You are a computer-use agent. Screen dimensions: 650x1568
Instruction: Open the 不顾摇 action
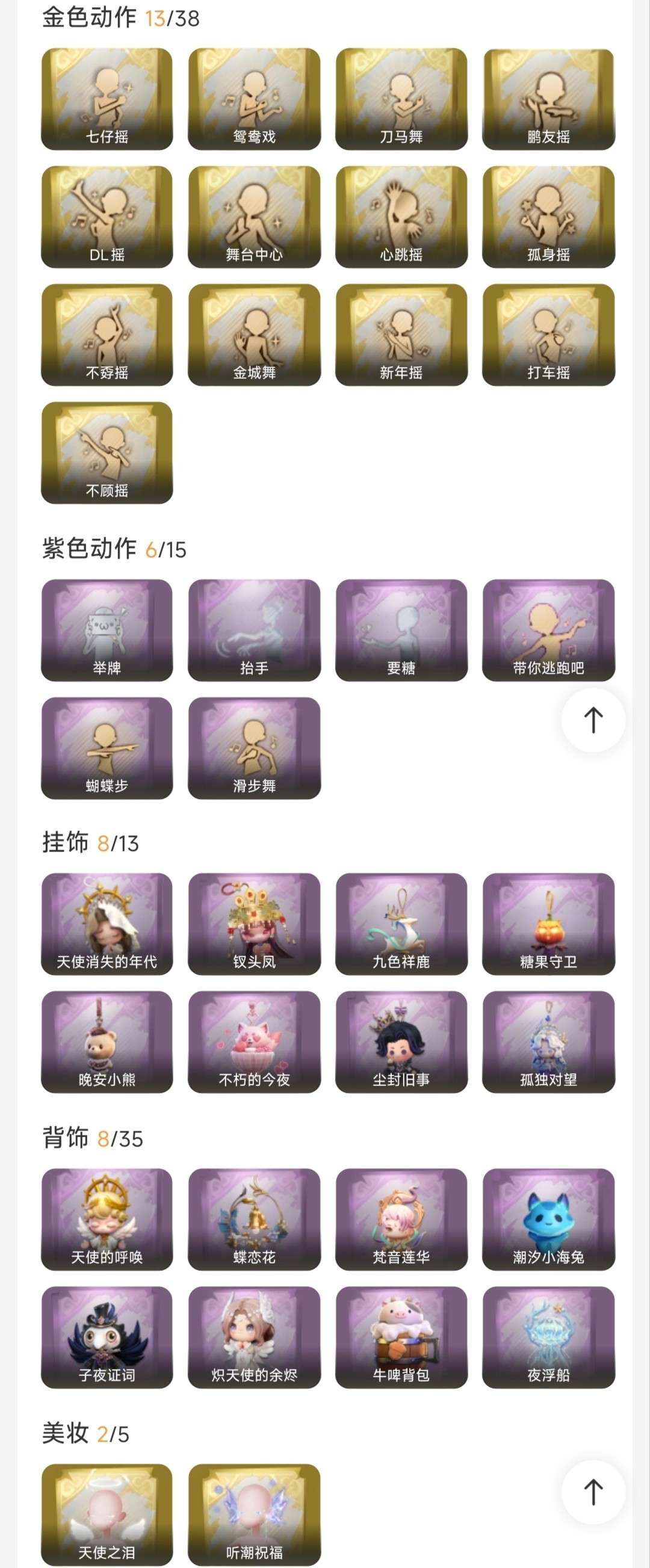(x=107, y=452)
